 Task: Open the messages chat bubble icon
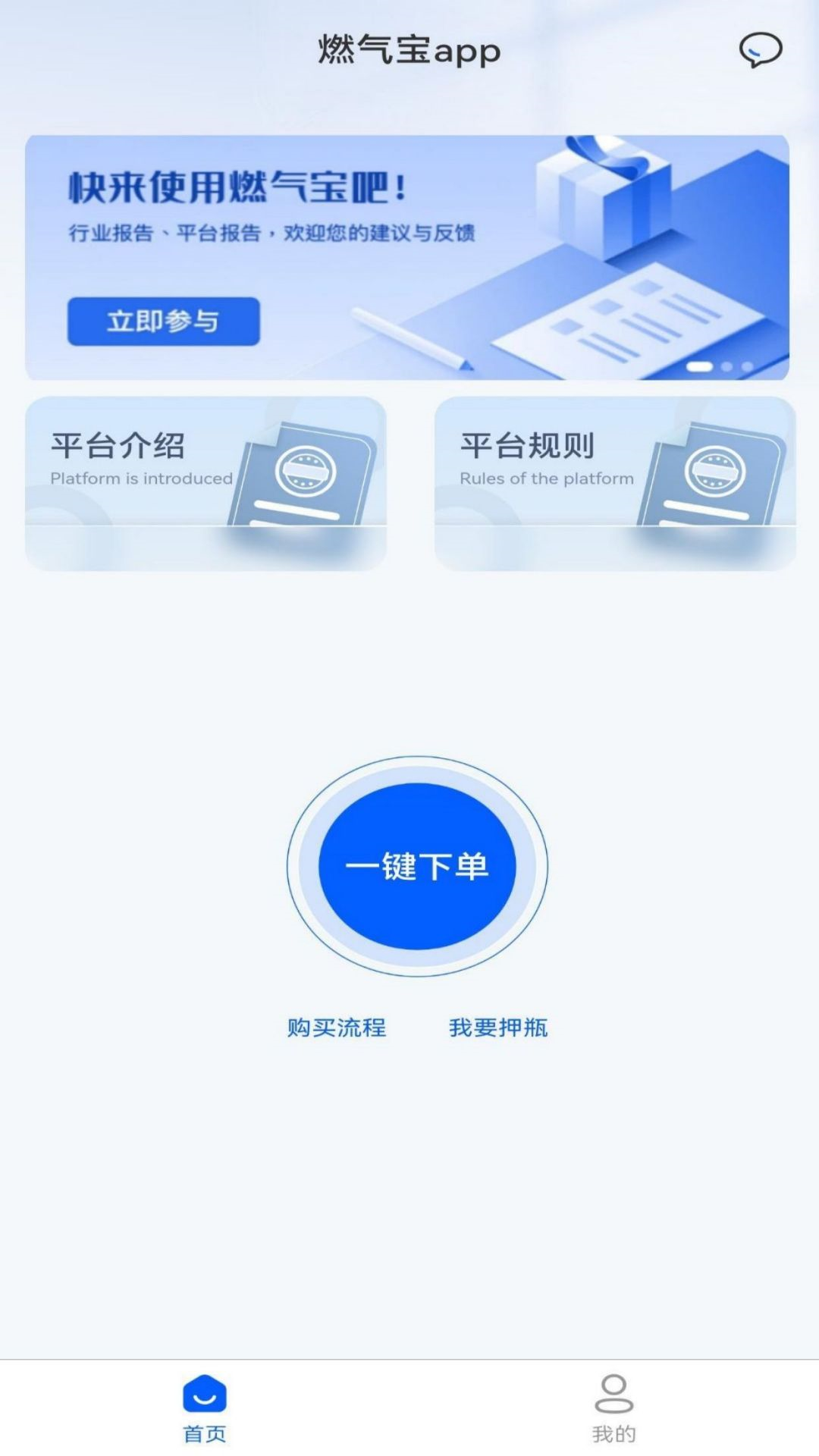[760, 50]
